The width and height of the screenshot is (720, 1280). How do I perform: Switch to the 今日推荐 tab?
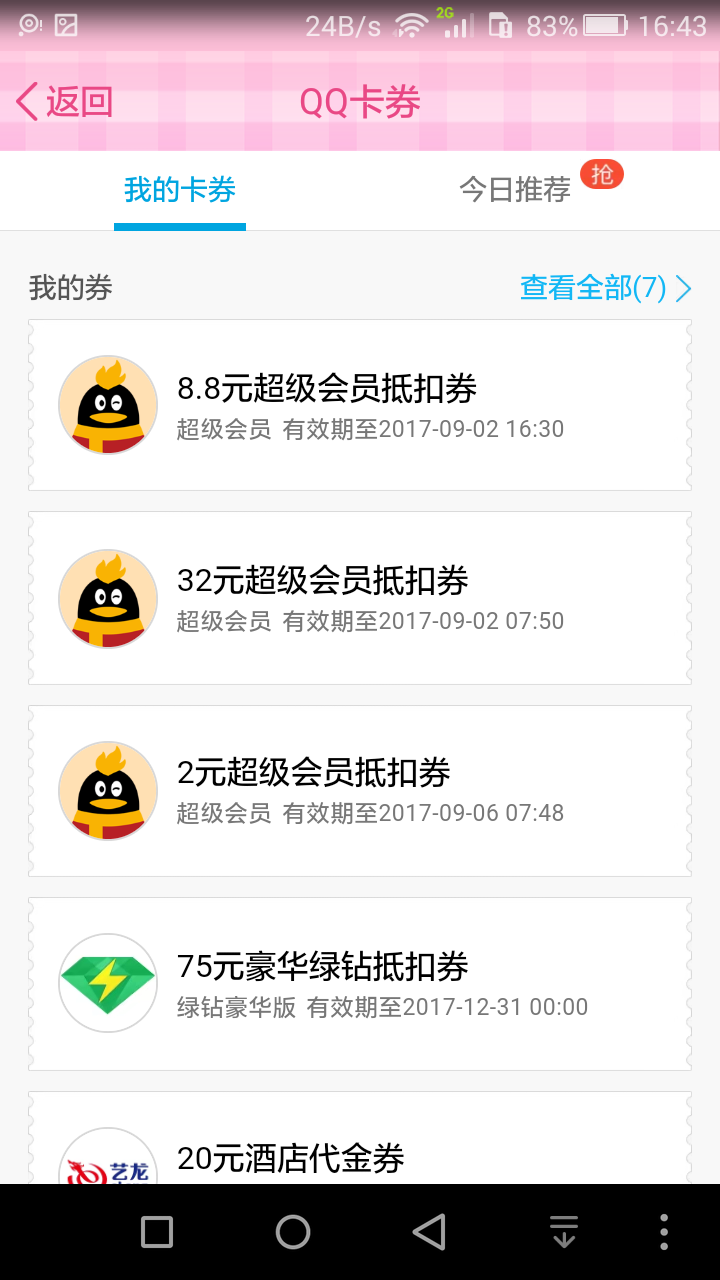point(515,190)
